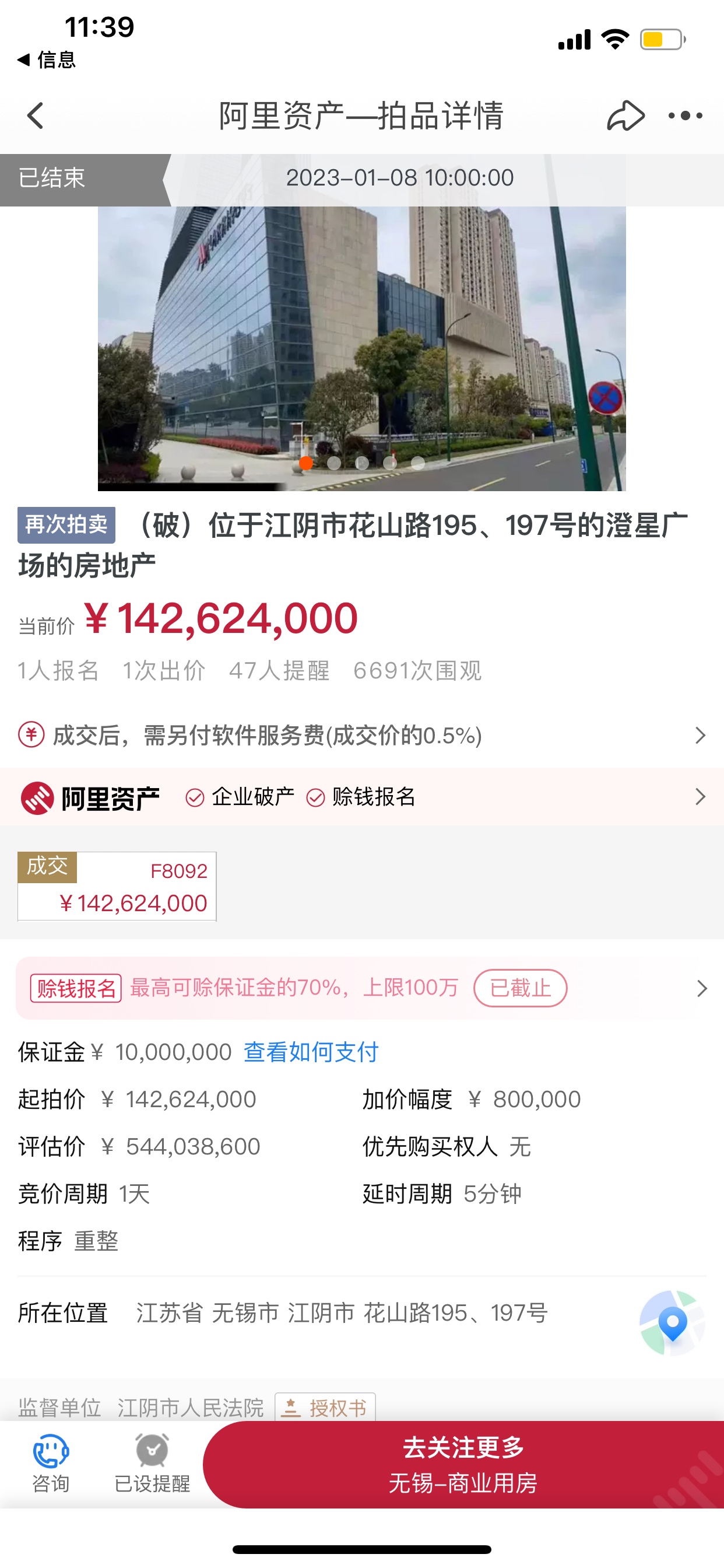Screen dimensions: 724x1568
Task: Return to the 信息 app
Action: pos(46,60)
